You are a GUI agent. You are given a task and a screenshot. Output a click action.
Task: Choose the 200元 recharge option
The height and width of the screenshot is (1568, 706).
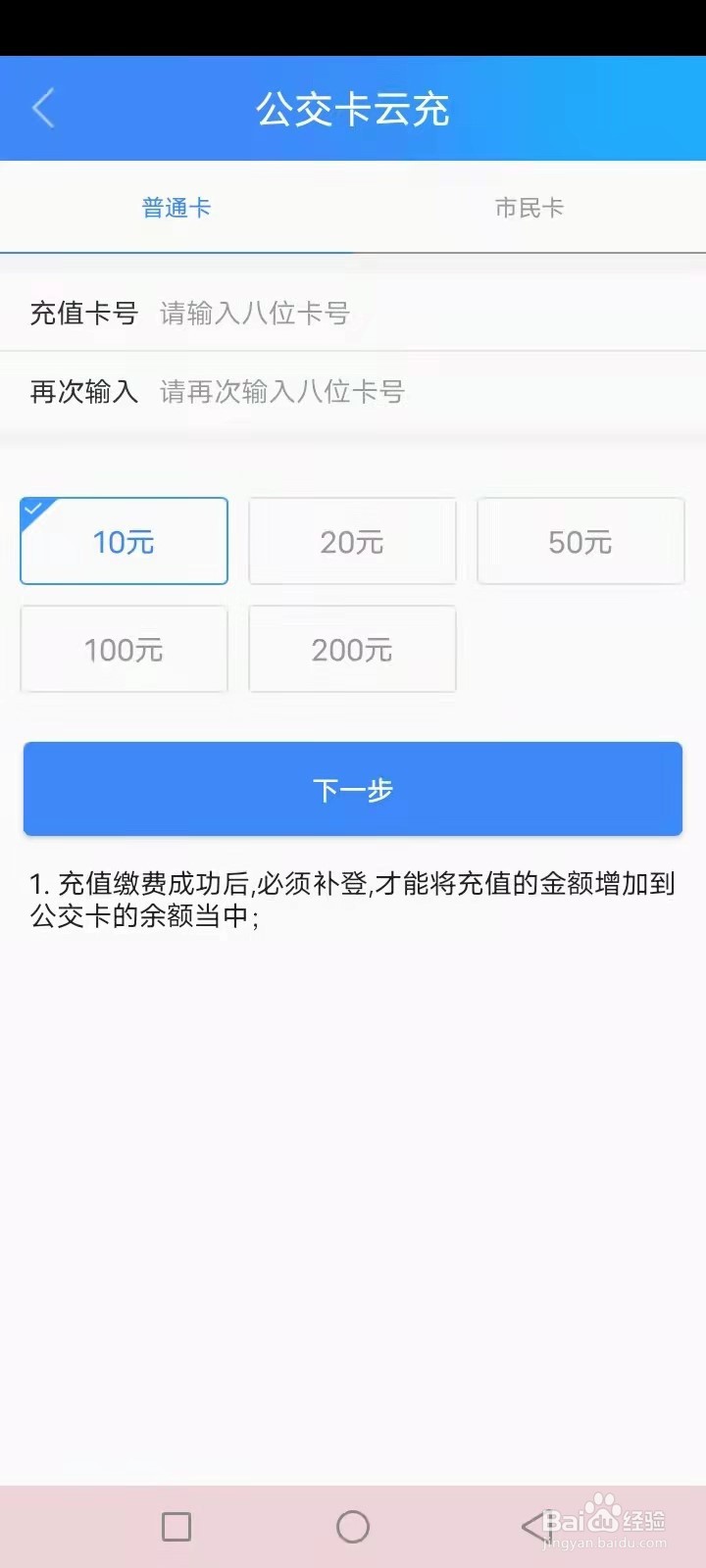click(x=352, y=649)
